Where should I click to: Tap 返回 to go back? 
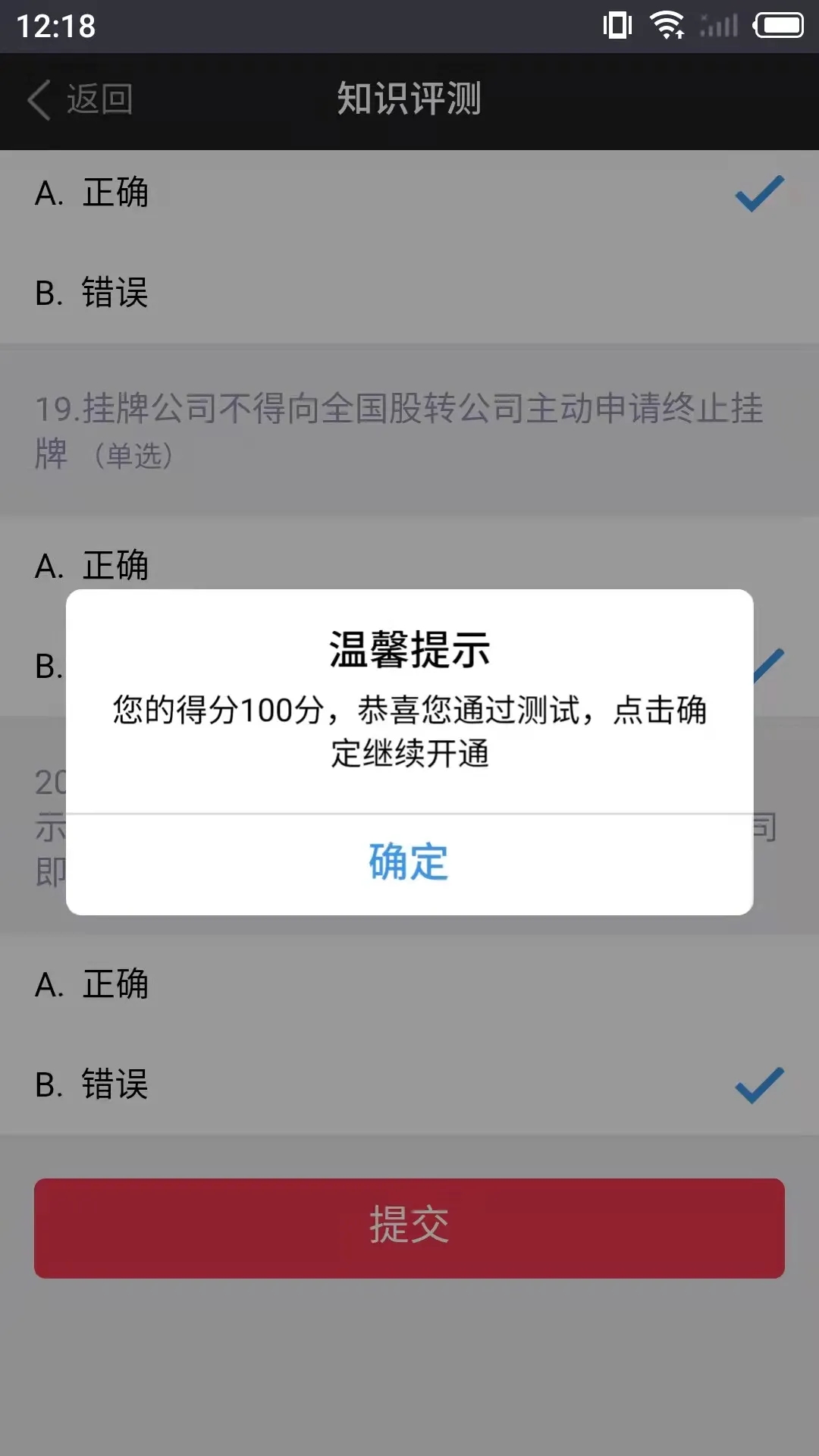(80, 99)
